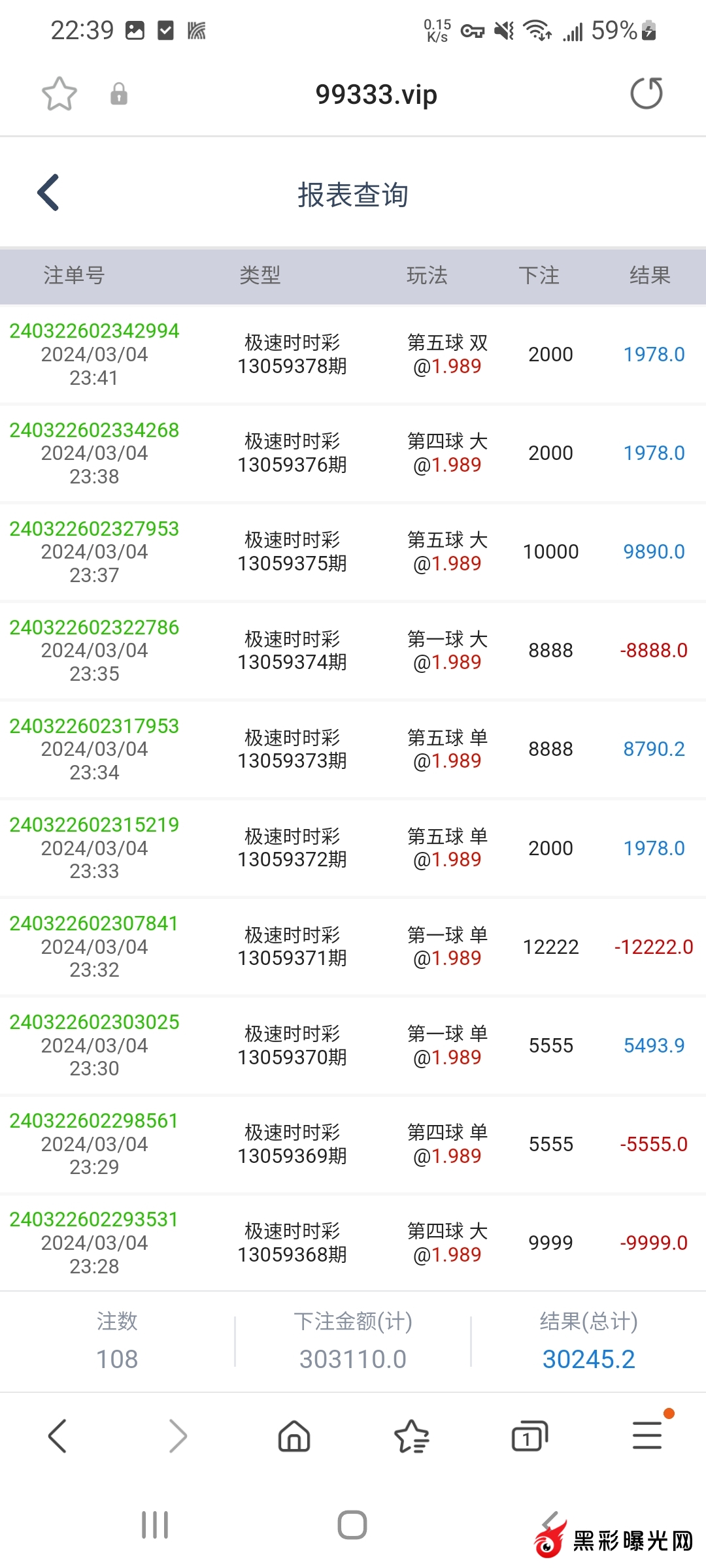Open the browser hamburger menu
The height and width of the screenshot is (1568, 706).
(x=647, y=1435)
